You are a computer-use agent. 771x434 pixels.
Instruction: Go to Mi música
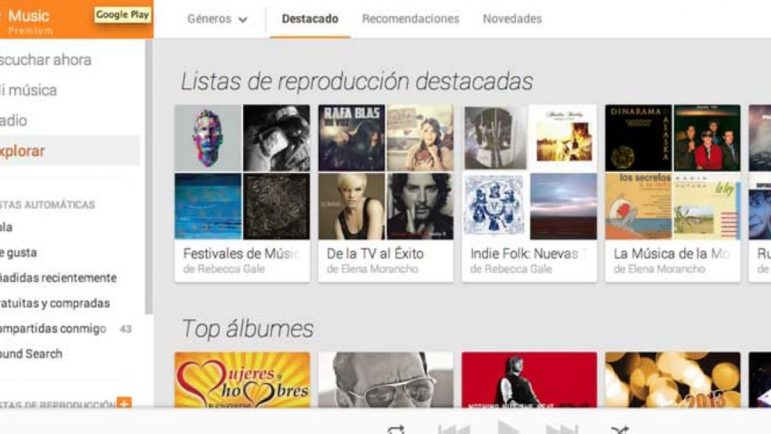(30, 90)
